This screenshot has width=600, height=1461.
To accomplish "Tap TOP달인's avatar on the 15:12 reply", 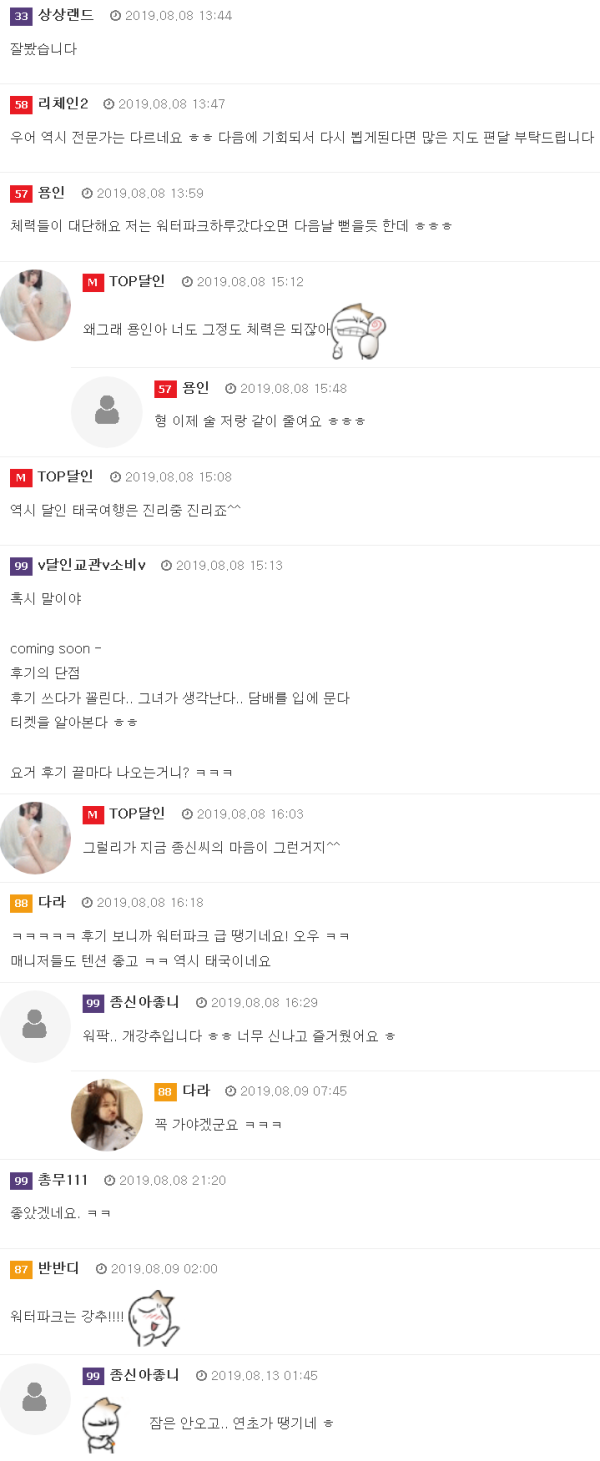I will 35,306.
